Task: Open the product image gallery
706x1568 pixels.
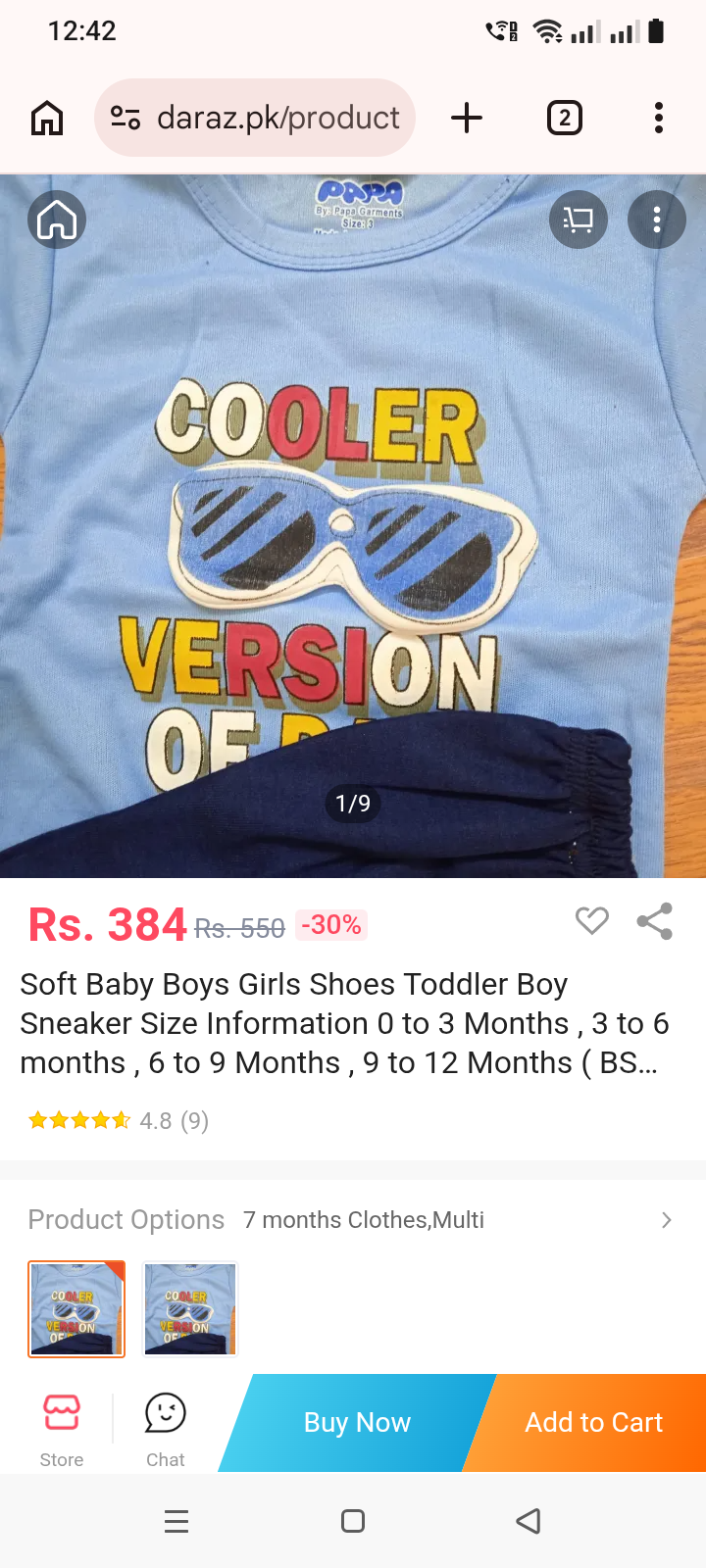Action: click(353, 526)
